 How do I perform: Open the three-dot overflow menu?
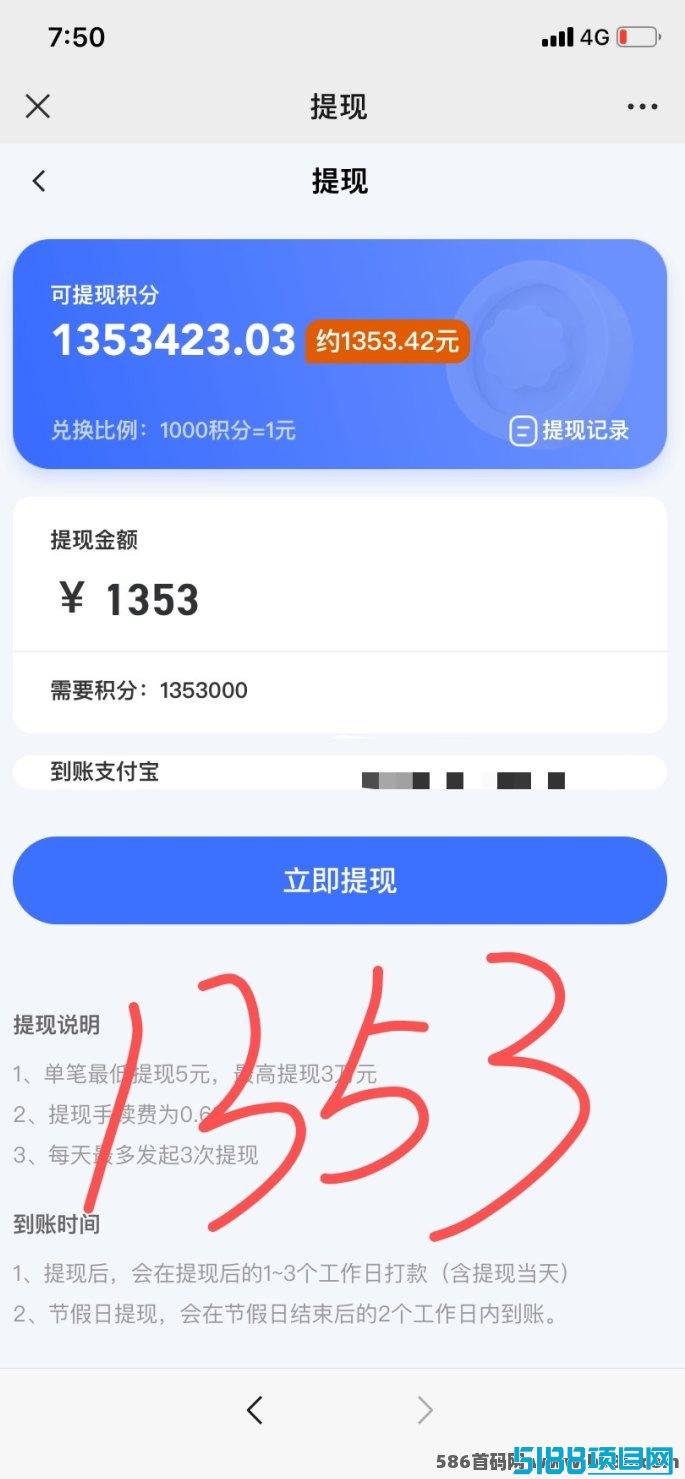click(x=642, y=106)
